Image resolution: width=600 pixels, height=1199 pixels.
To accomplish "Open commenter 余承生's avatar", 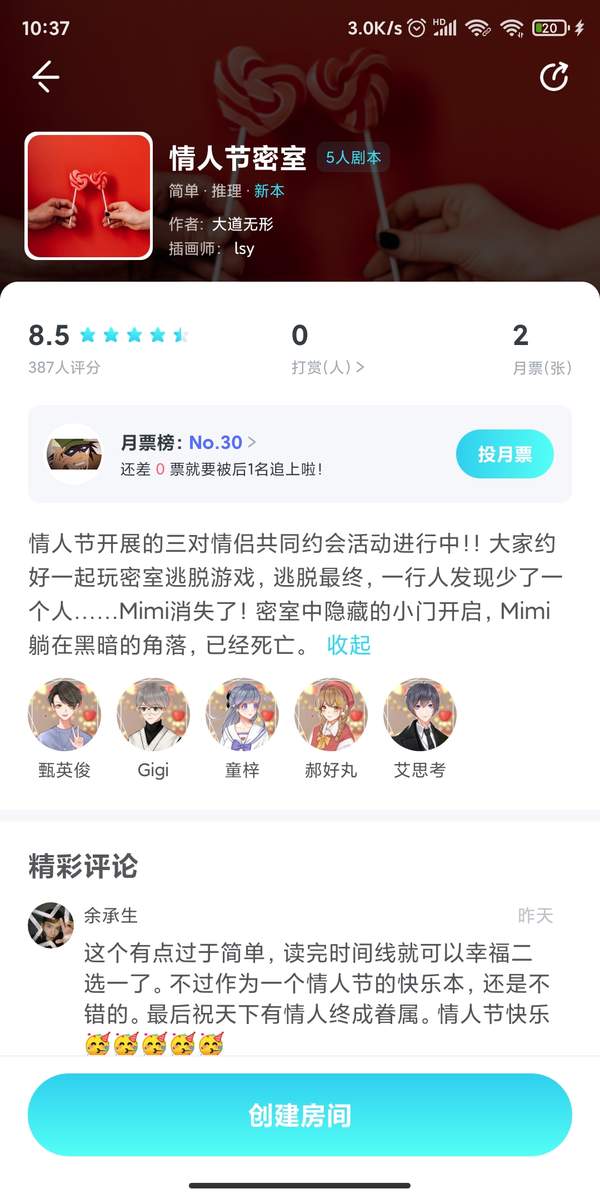I will tap(50, 925).
